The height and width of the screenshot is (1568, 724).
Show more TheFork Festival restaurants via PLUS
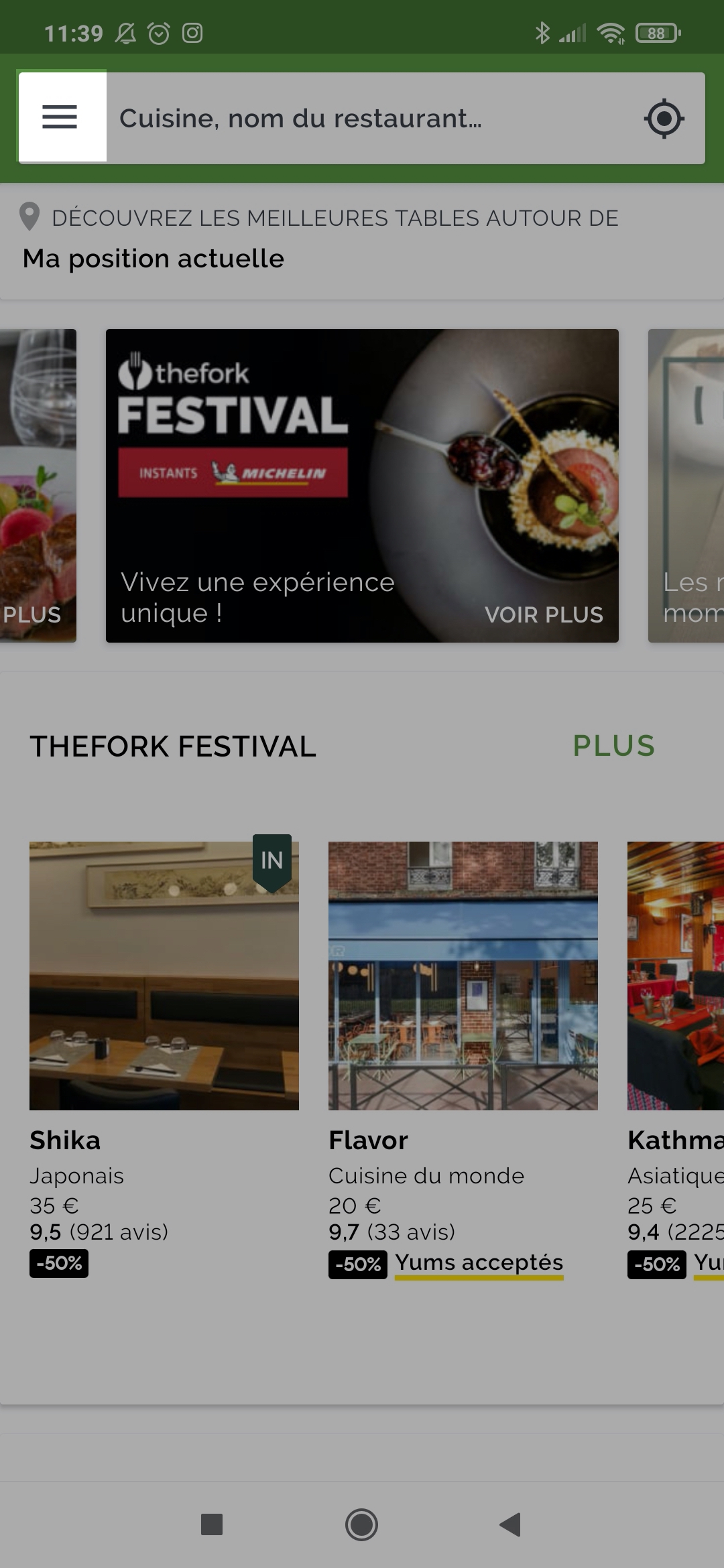point(613,746)
